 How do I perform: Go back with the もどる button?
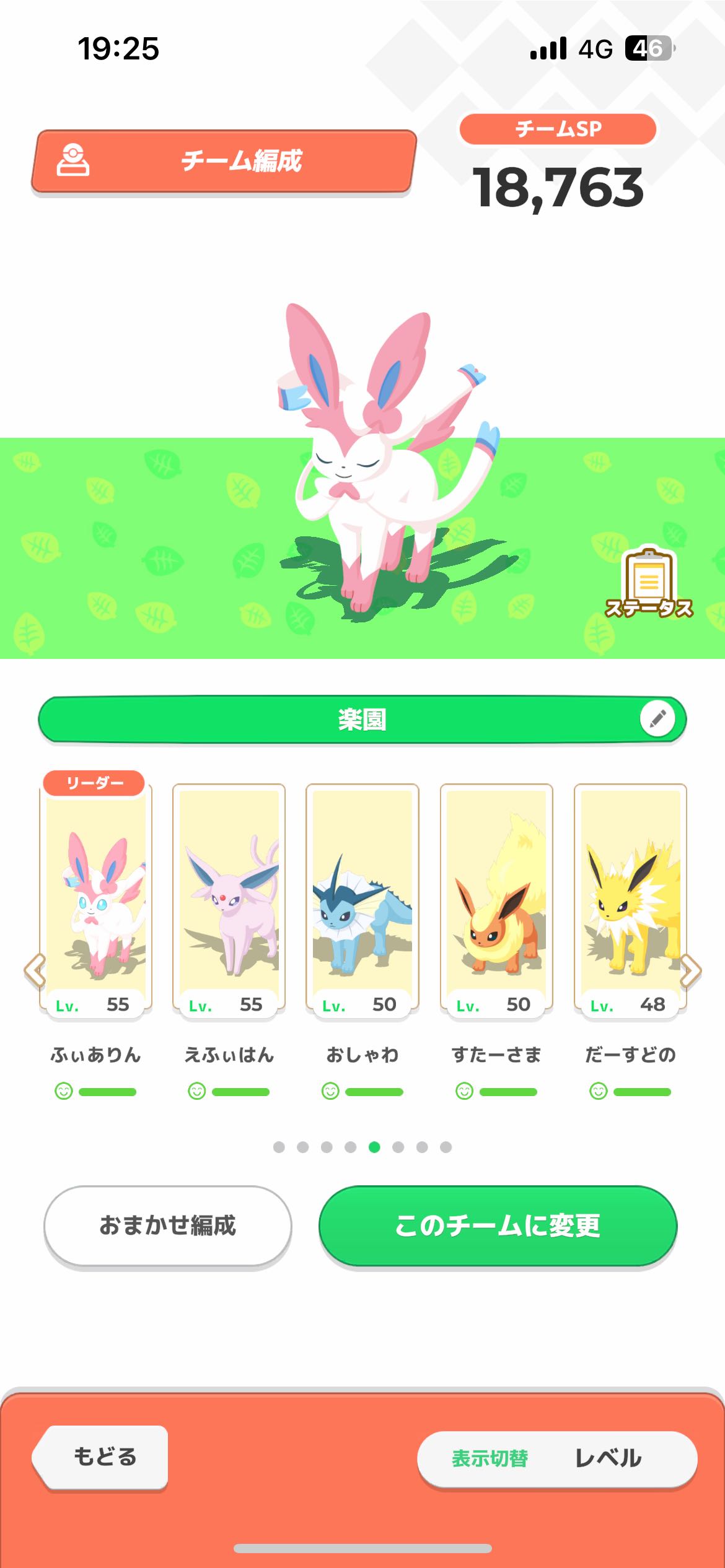pyautogui.click(x=103, y=1457)
